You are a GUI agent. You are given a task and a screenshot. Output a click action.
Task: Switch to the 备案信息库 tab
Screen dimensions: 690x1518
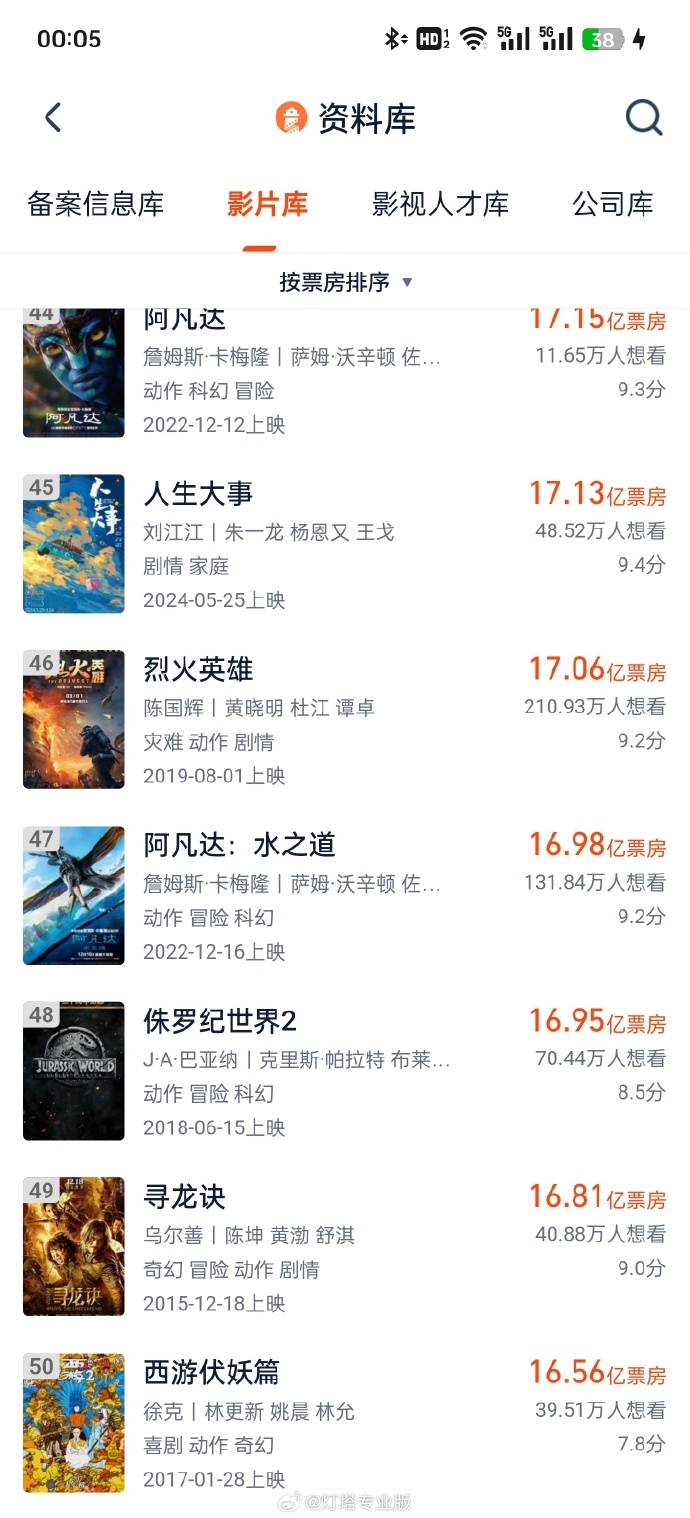96,204
